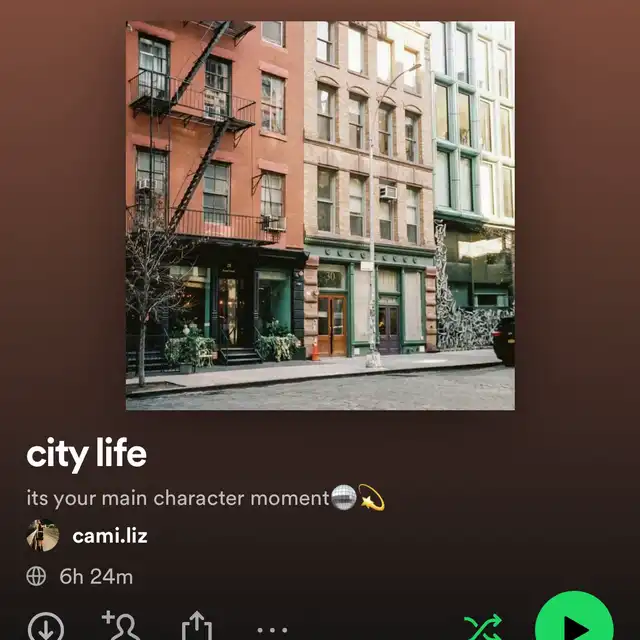Invite collaborators to this playlist
The width and height of the screenshot is (640, 640).
tap(122, 626)
